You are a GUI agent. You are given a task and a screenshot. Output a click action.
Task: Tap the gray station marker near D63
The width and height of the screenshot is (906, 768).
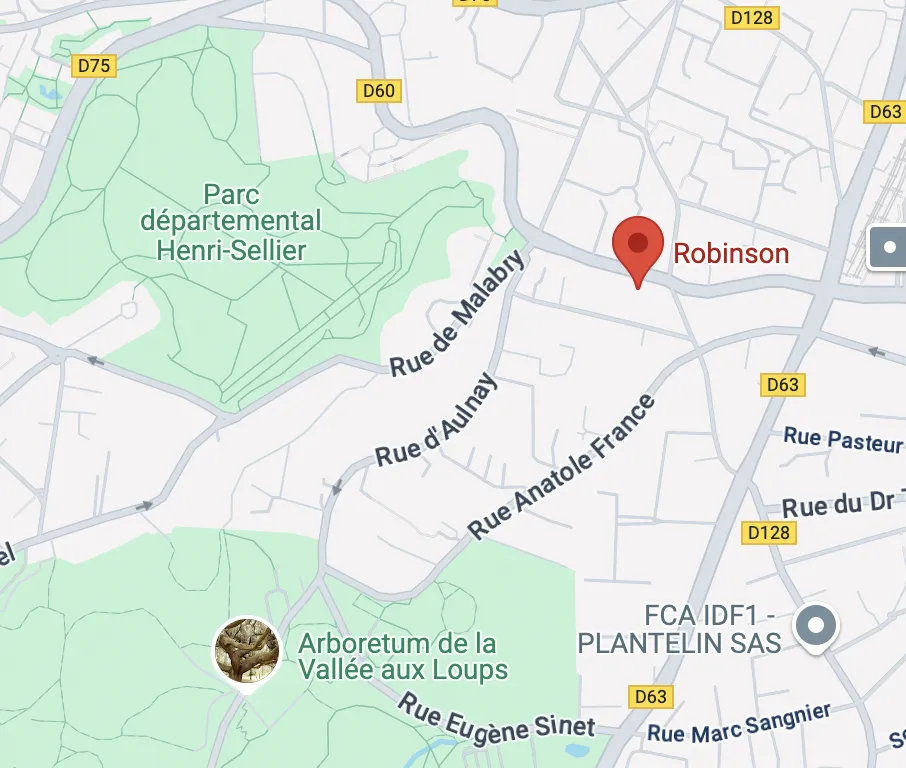click(888, 246)
